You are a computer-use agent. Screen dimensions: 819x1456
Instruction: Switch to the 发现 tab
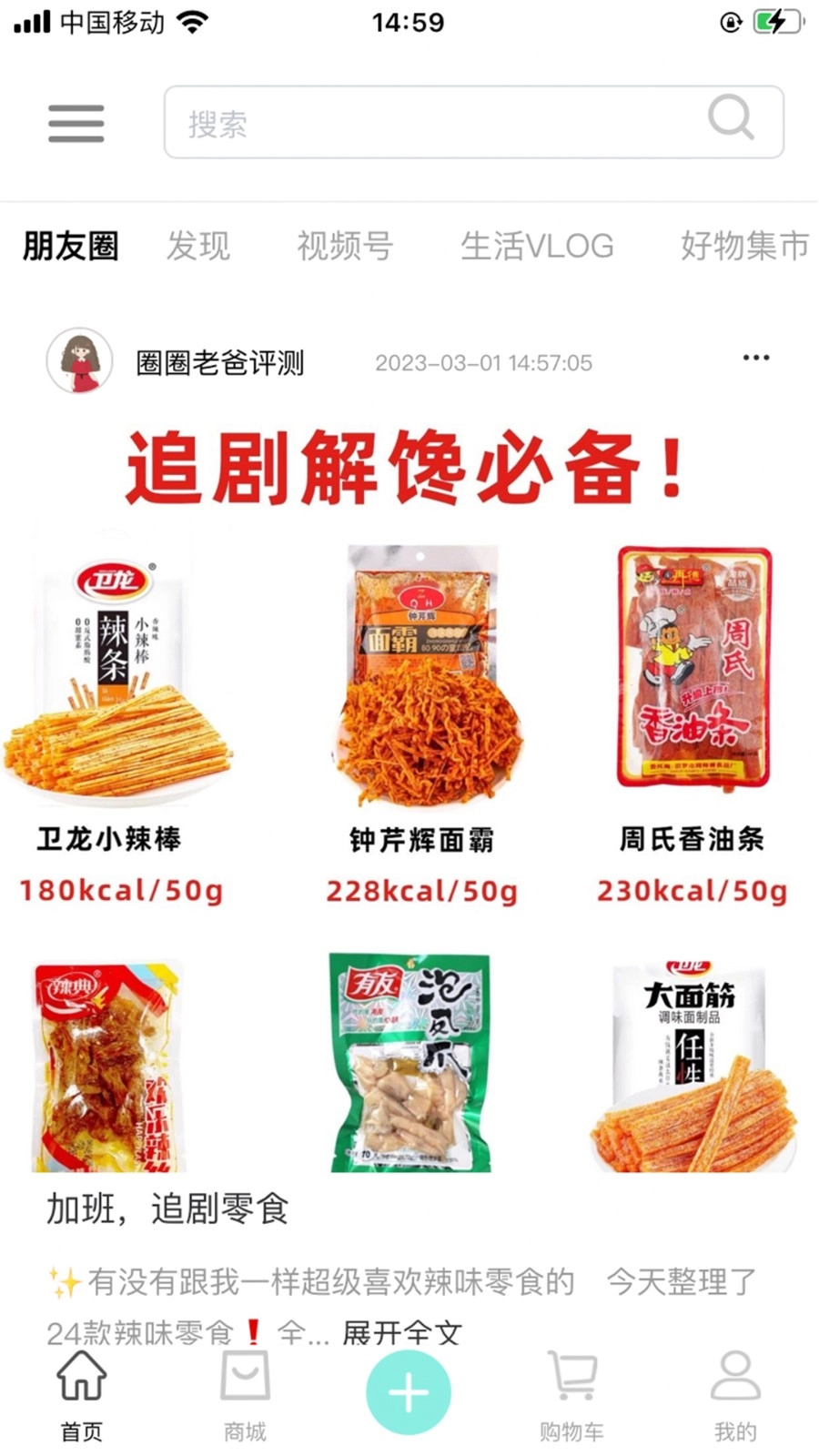tap(198, 246)
